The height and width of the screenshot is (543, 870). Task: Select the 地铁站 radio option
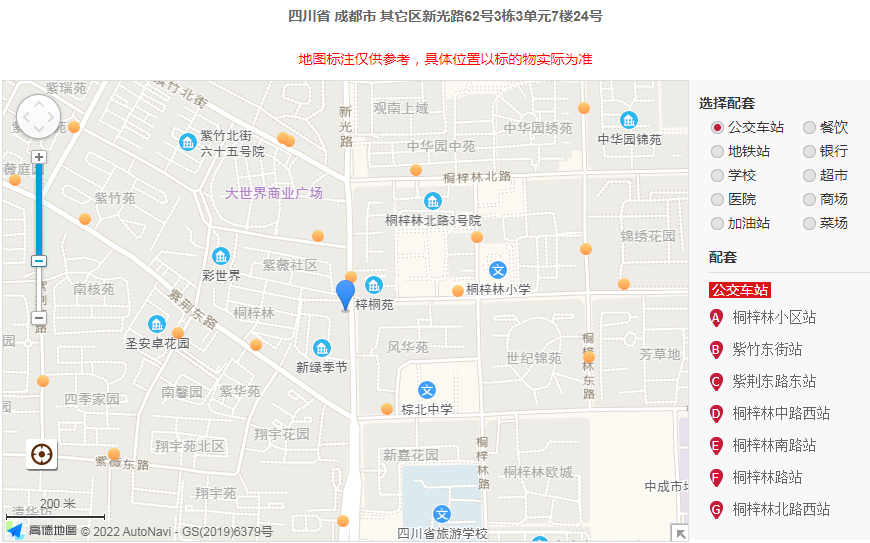[717, 152]
